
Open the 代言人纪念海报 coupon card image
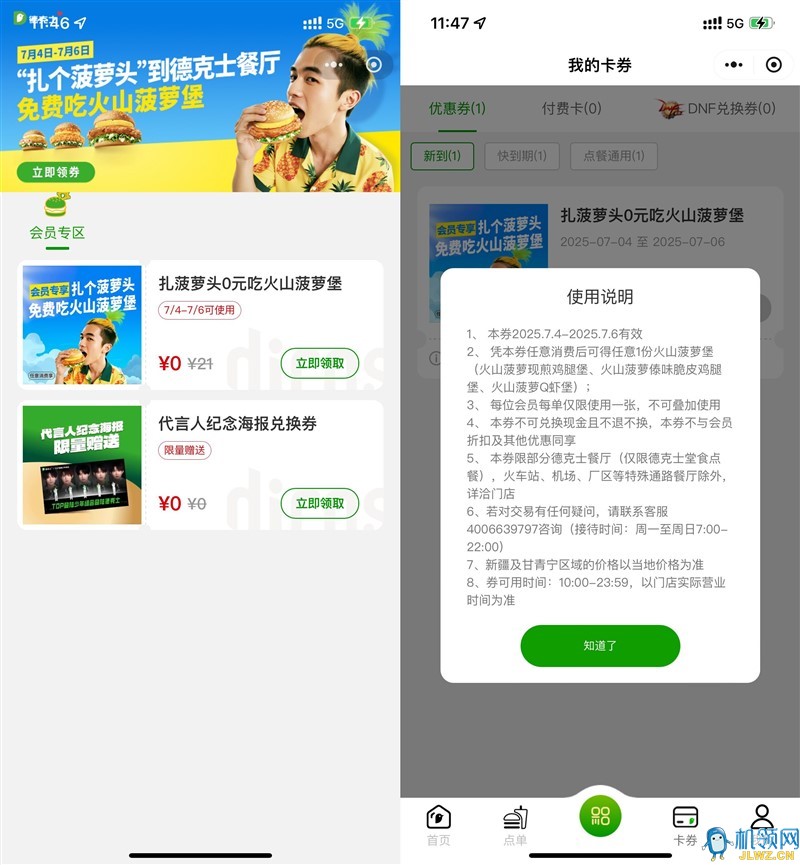[82, 465]
